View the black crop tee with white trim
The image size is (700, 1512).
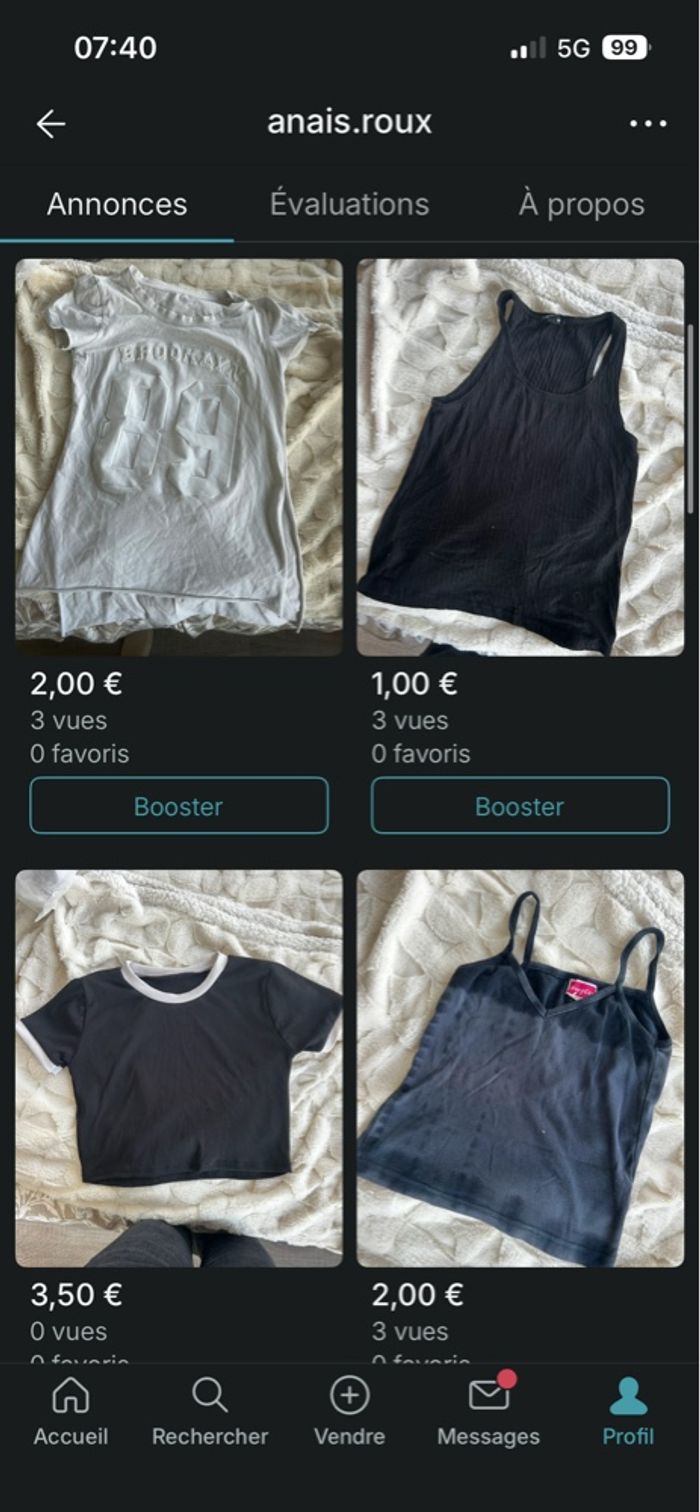(179, 1067)
